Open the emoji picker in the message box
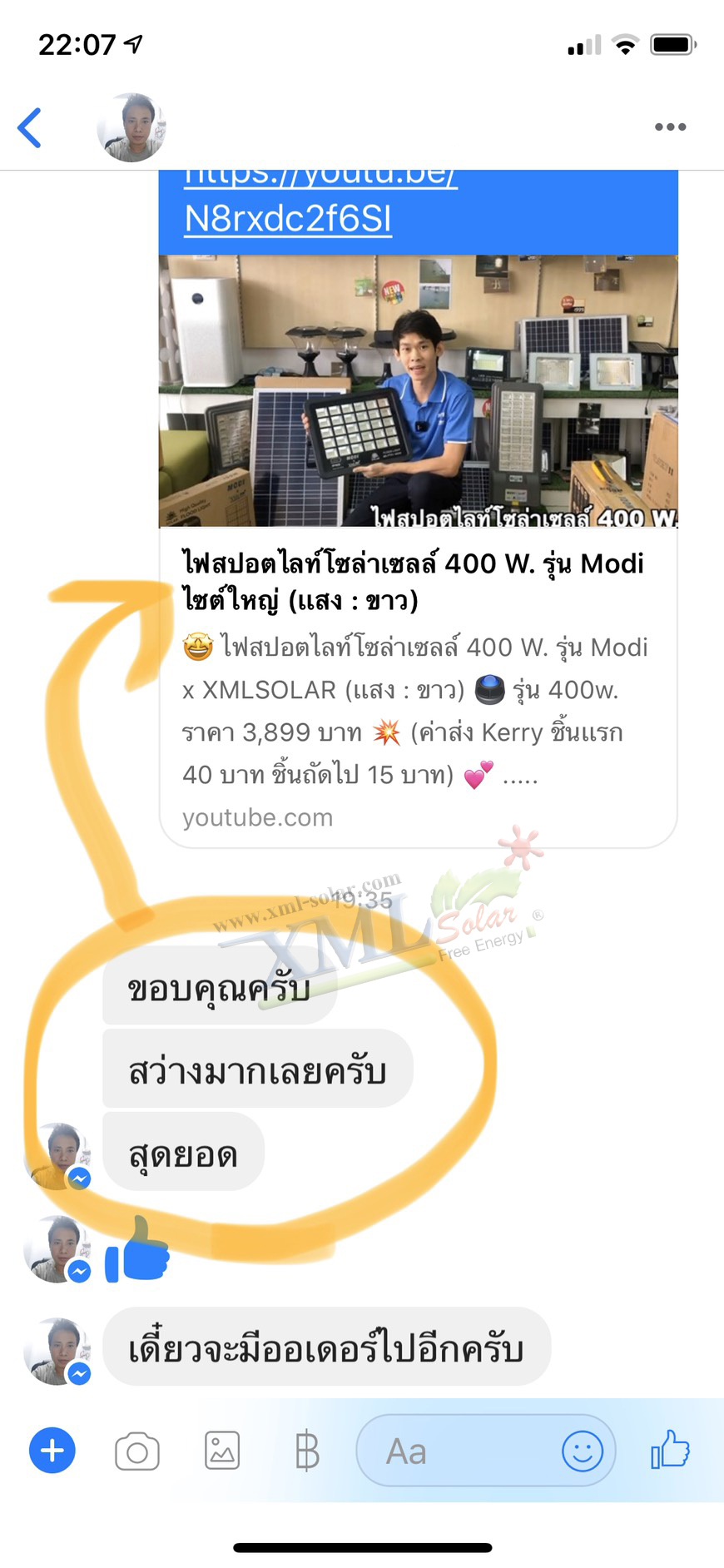This screenshot has height=1568, width=724. [x=582, y=1451]
